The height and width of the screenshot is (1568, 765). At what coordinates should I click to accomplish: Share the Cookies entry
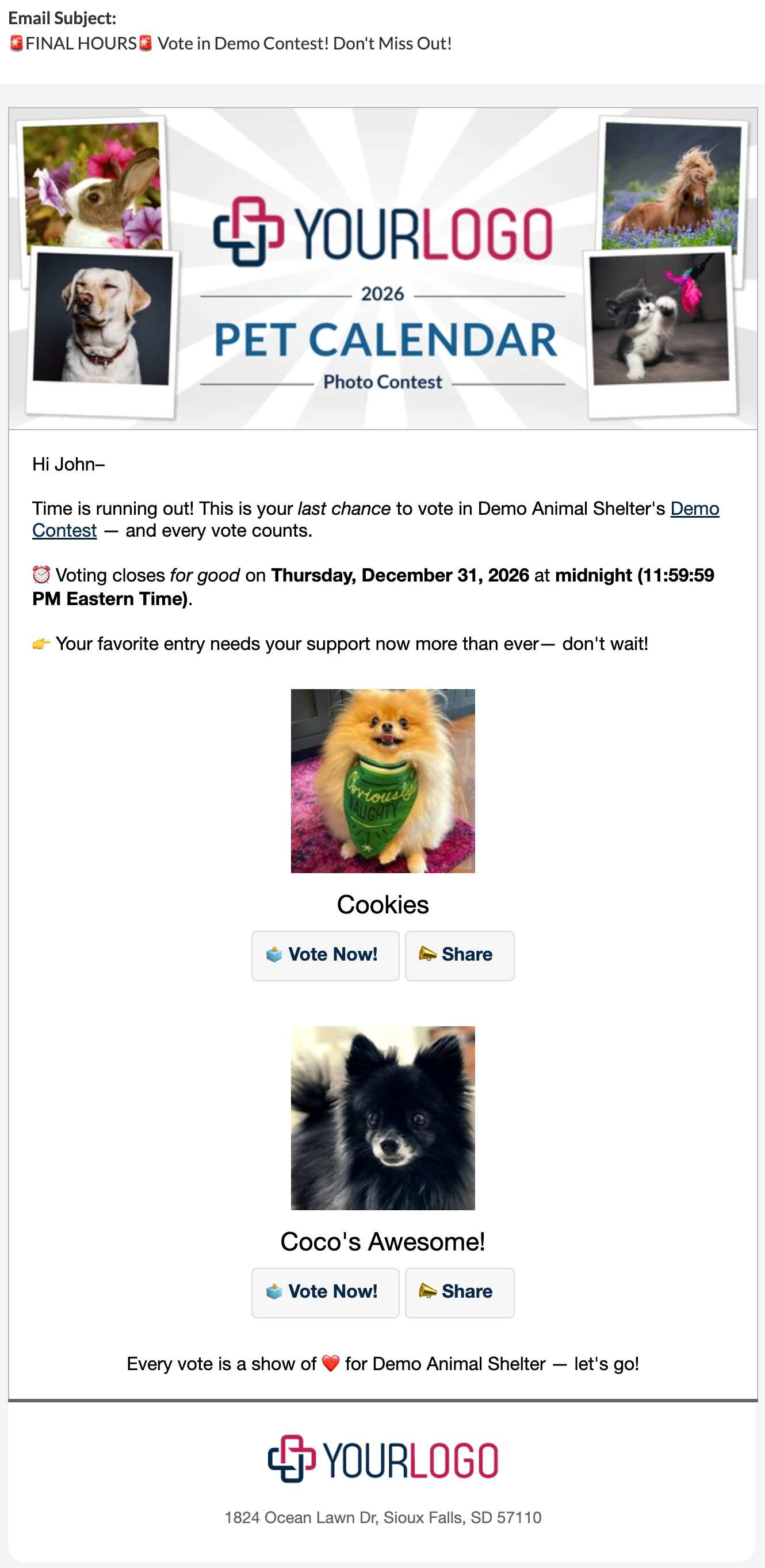(x=460, y=955)
